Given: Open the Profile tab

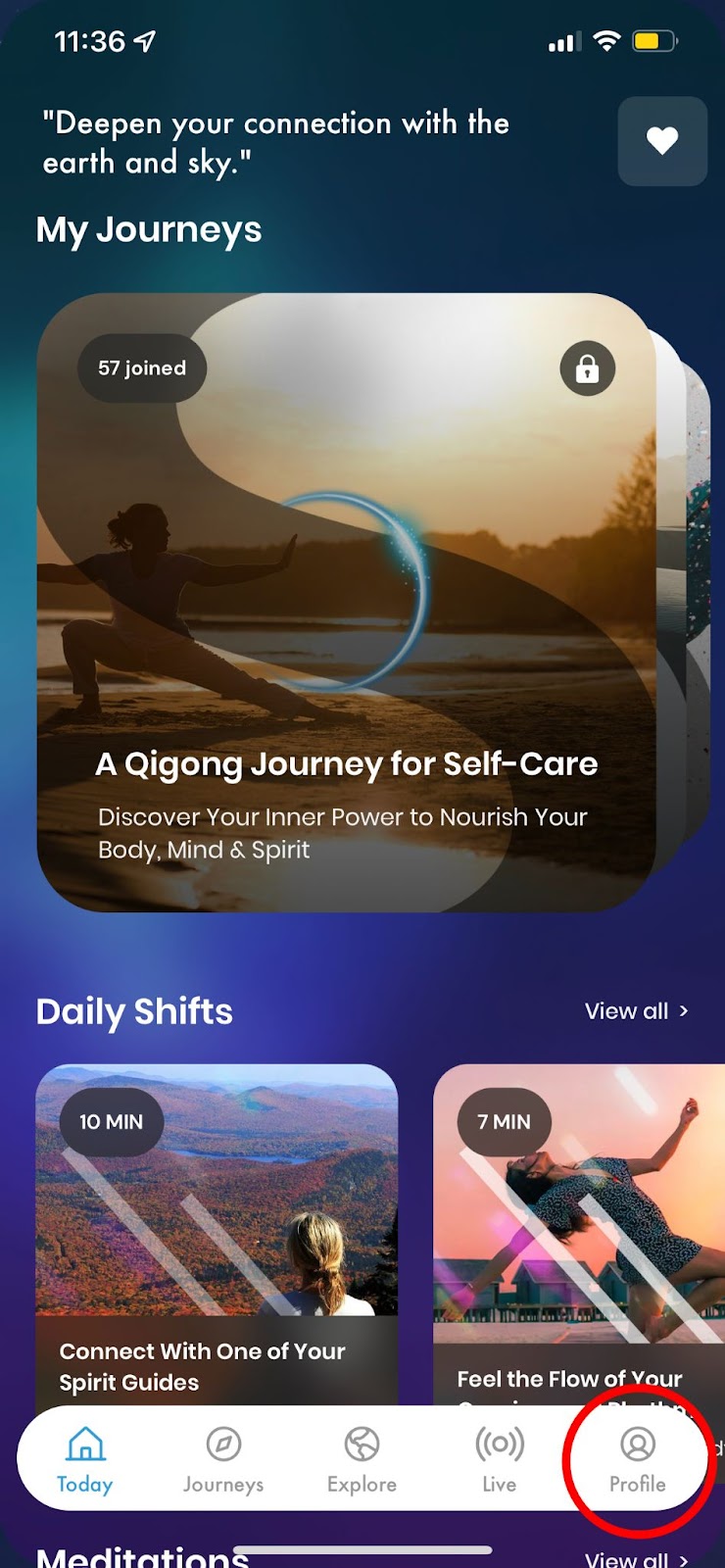Looking at the screenshot, I should click(x=638, y=1460).
